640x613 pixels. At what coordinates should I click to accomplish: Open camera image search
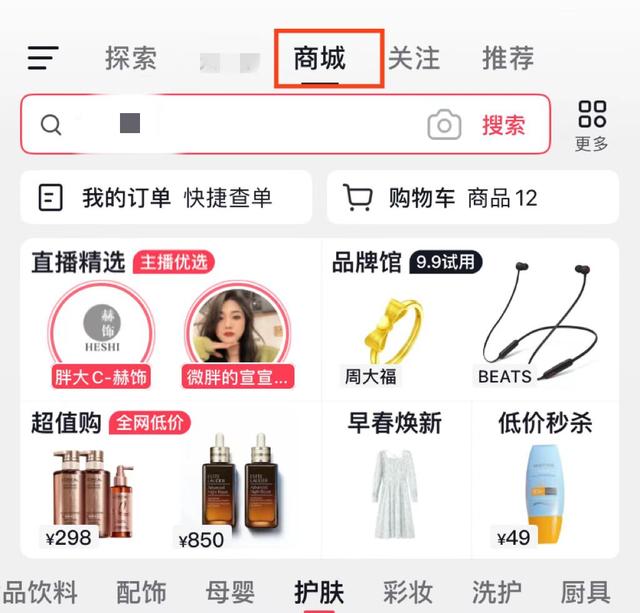[444, 125]
